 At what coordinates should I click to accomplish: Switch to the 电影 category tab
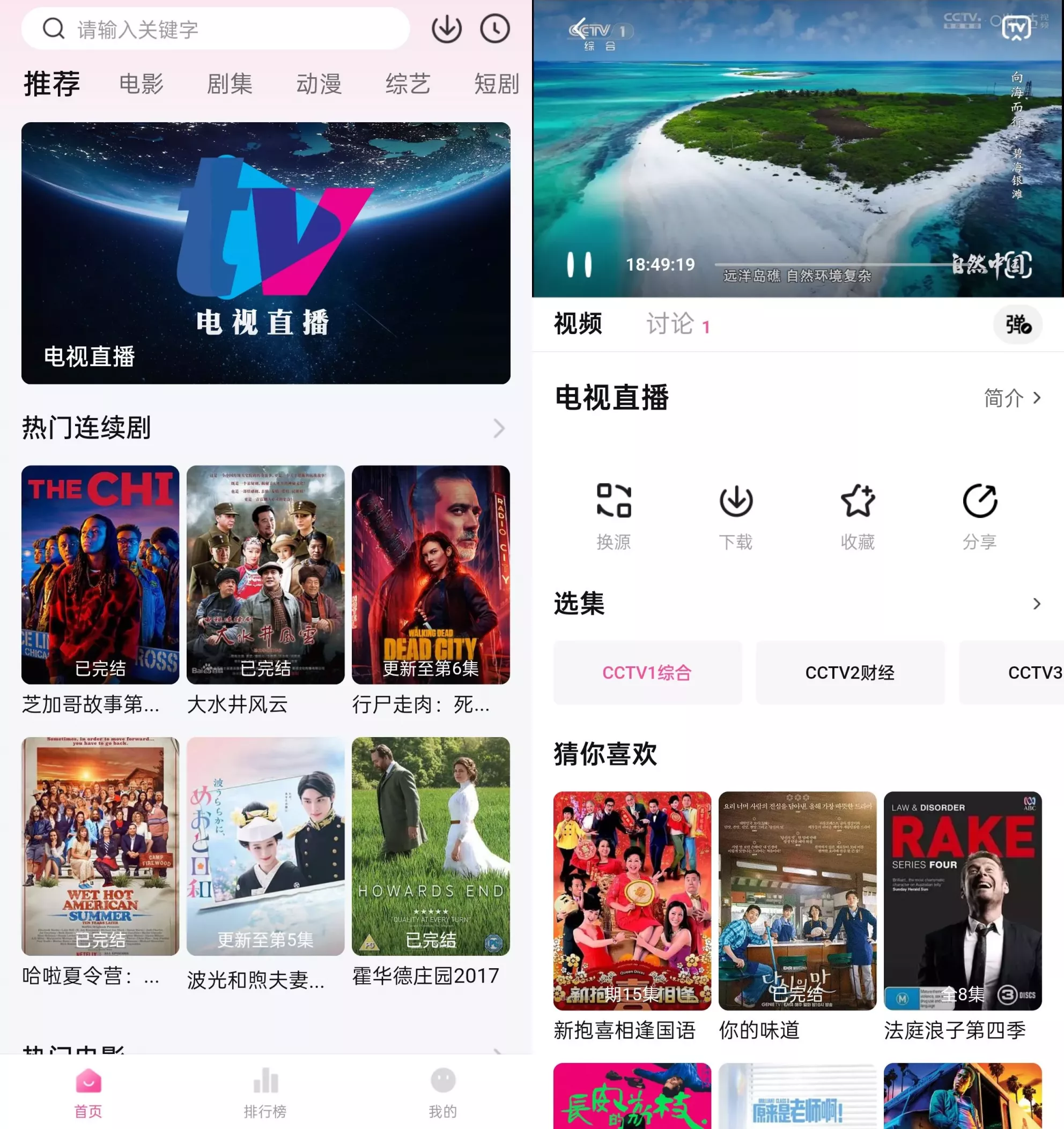pyautogui.click(x=142, y=84)
